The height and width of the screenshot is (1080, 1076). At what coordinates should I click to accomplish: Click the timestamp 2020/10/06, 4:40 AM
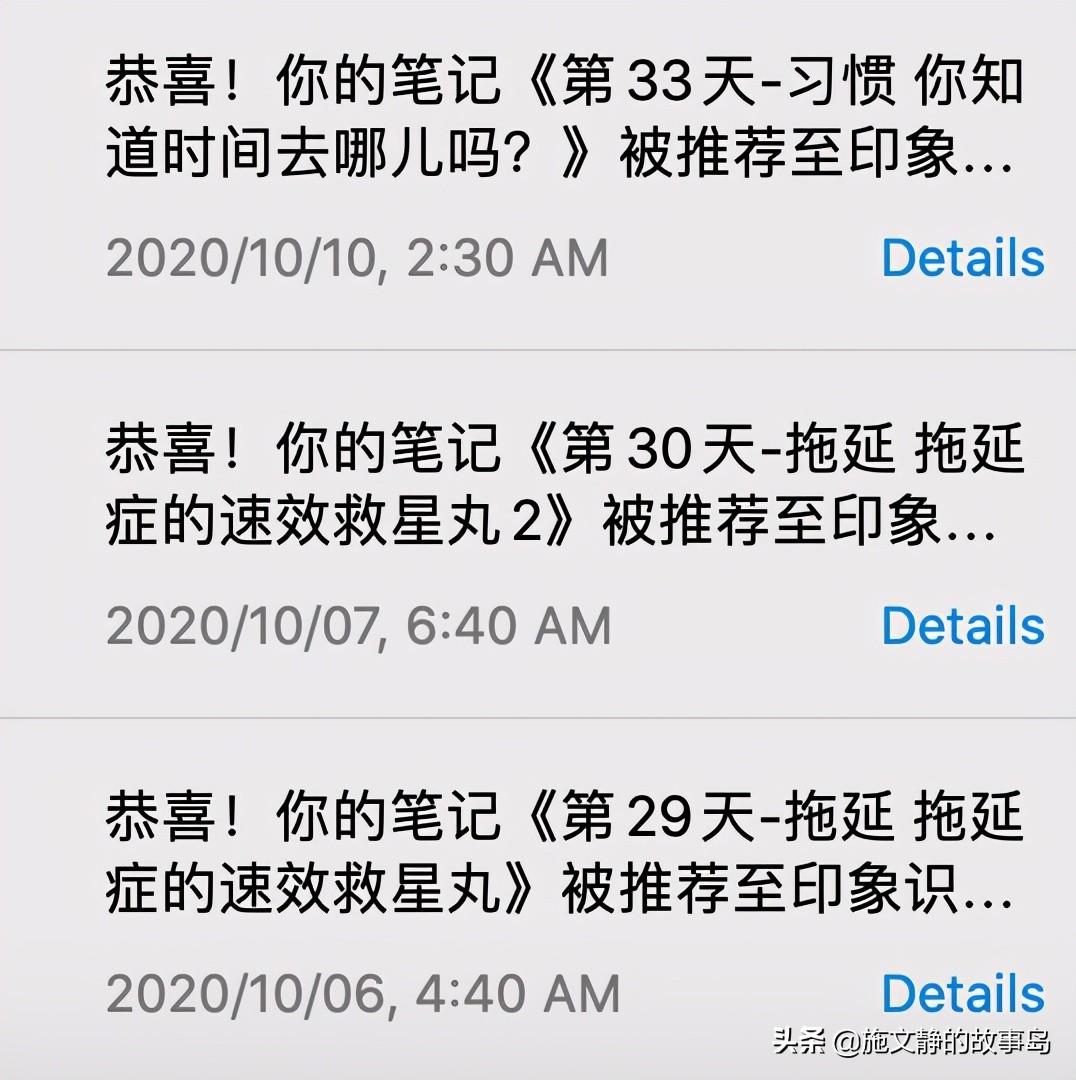pos(360,992)
